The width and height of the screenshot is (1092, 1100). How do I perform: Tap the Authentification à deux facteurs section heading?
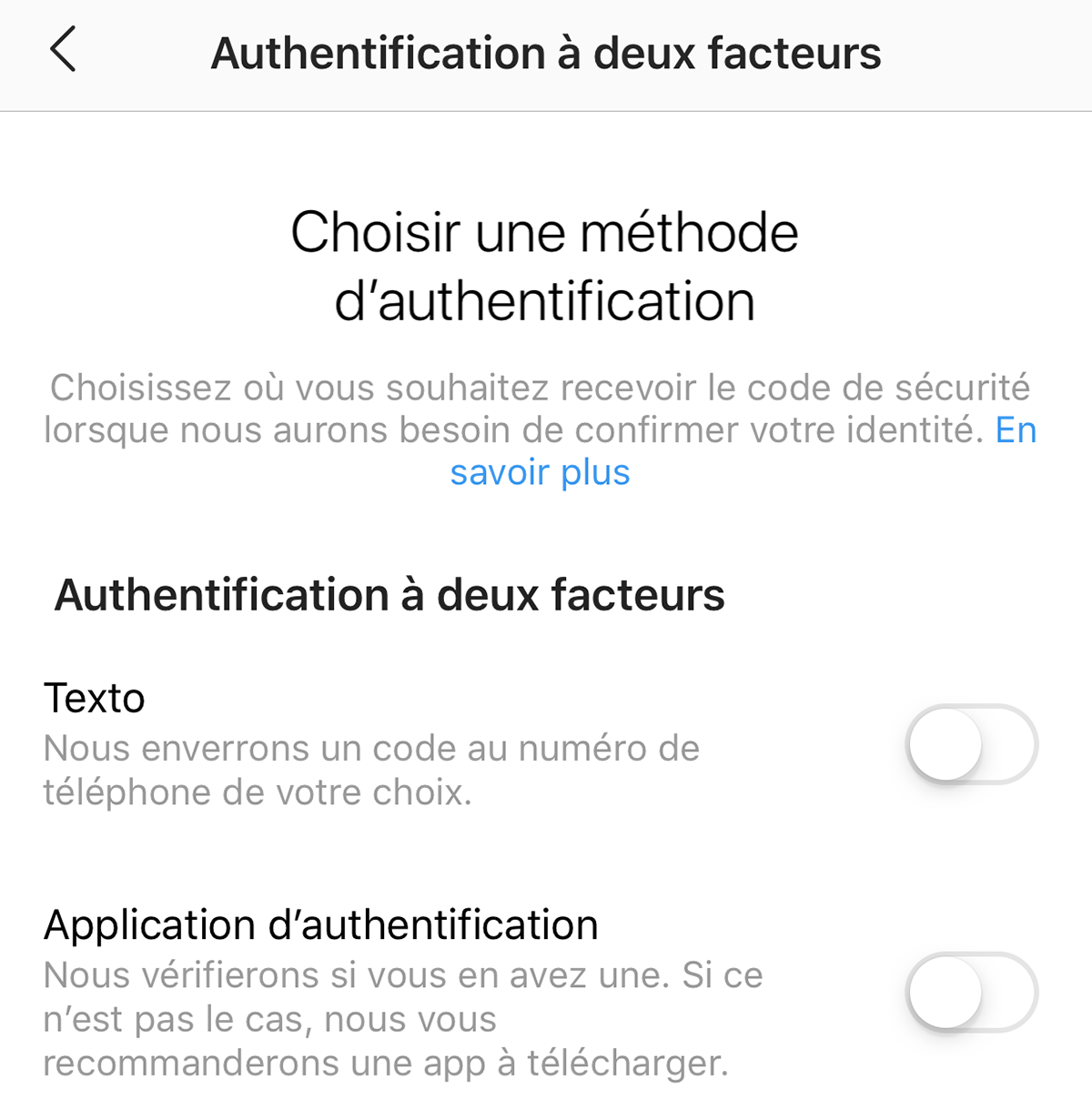pos(389,596)
